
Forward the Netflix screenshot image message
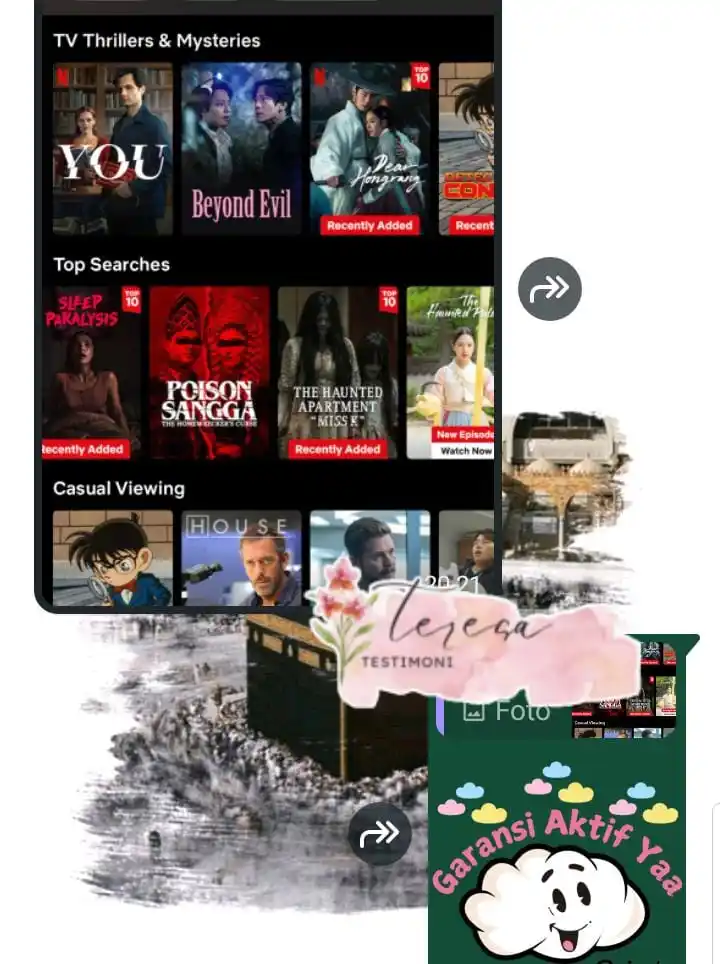point(550,289)
